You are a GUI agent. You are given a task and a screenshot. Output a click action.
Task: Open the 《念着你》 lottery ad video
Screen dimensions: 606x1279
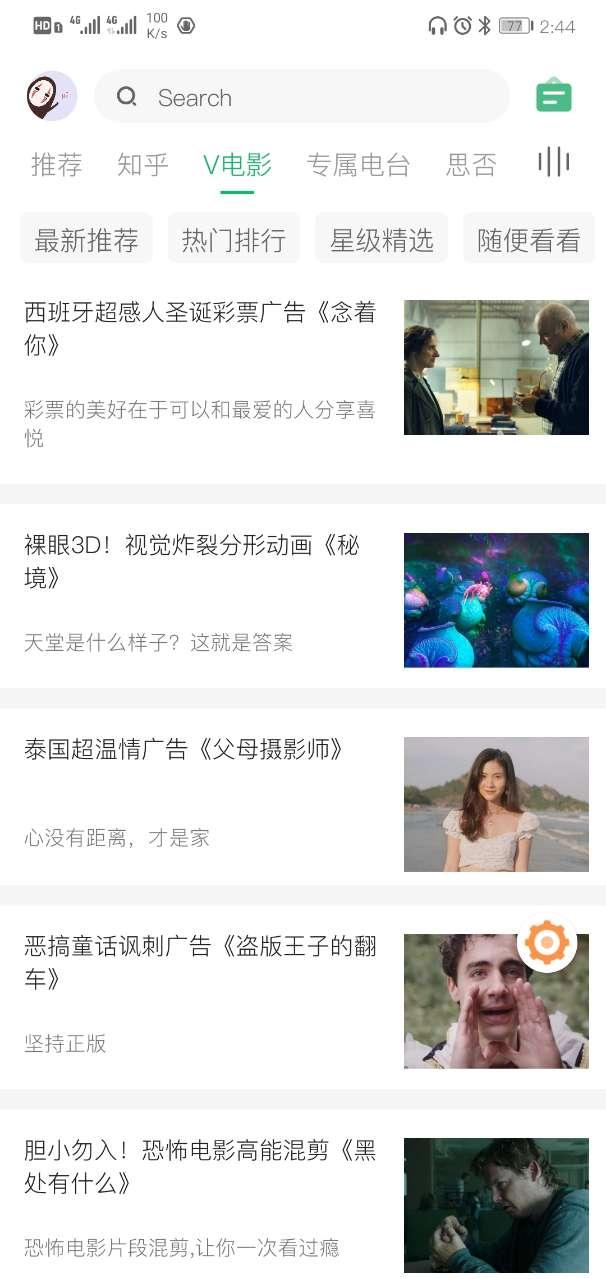click(x=200, y=328)
